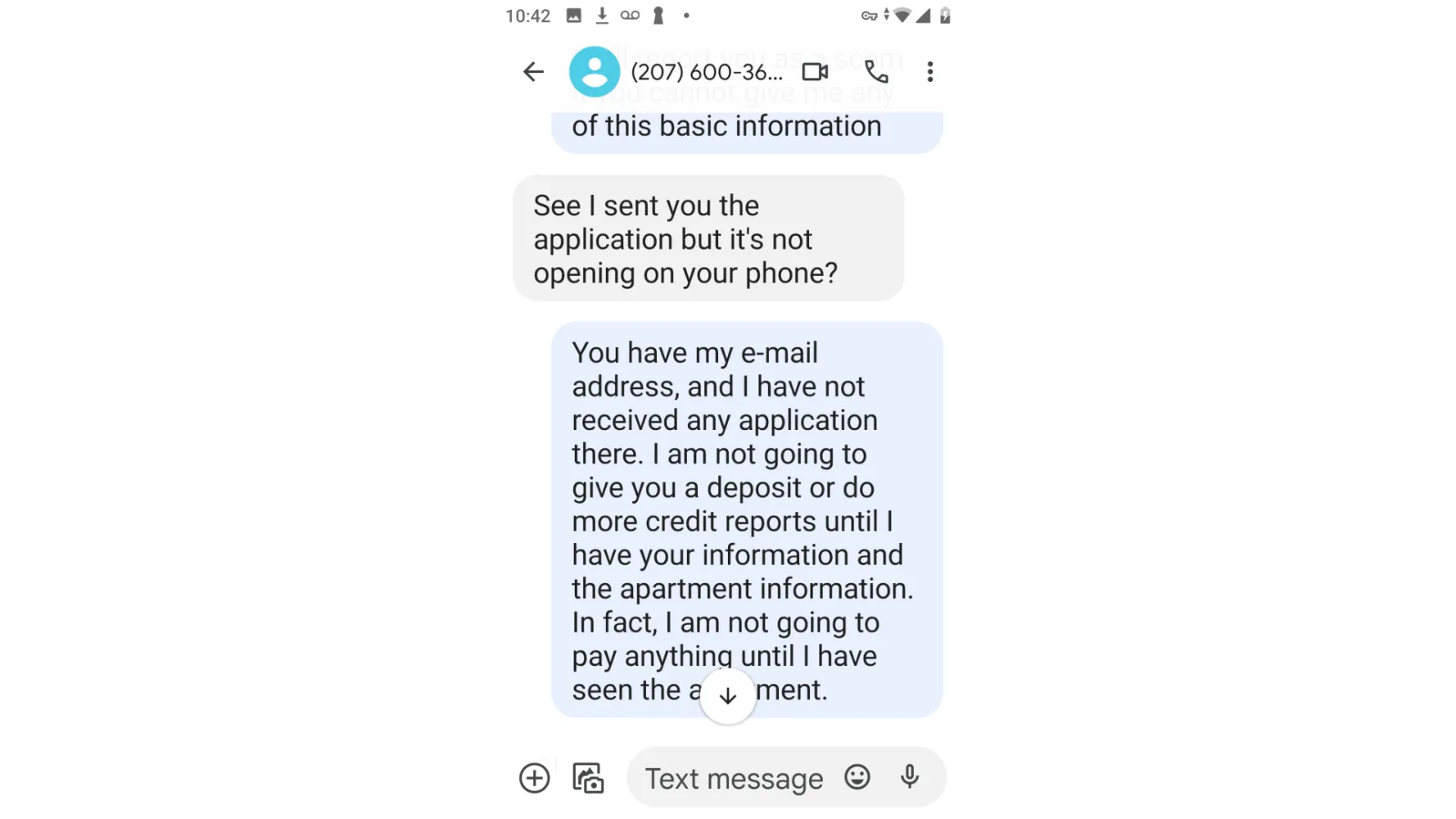Viewport: 1456px width, 819px height.
Task: Place a voice call to this number
Action: (x=876, y=72)
